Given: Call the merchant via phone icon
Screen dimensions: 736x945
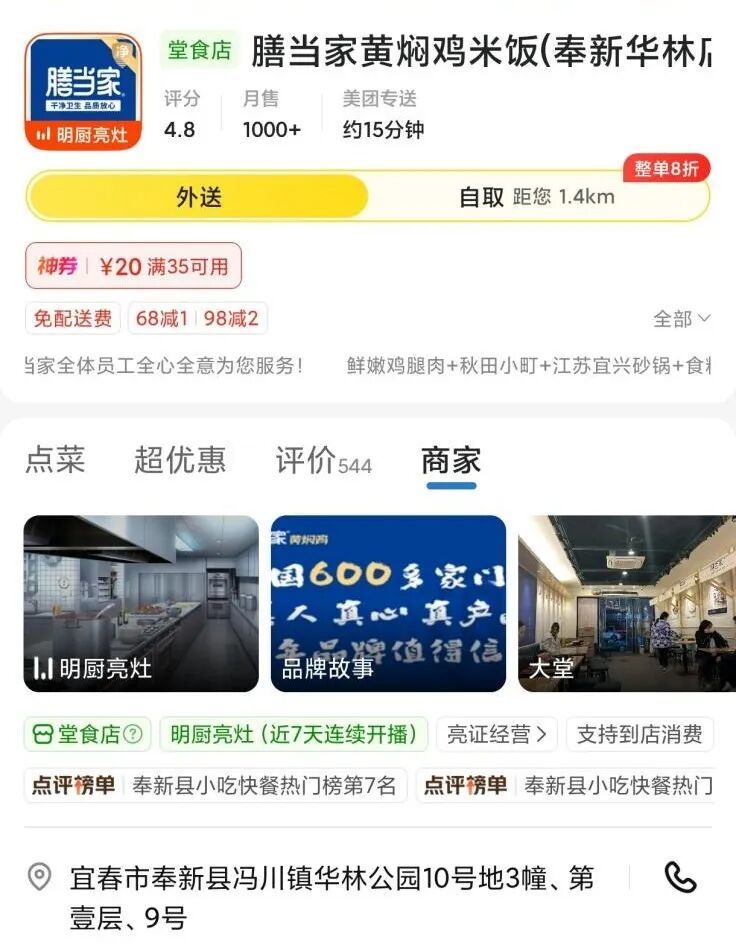Looking at the screenshot, I should 680,878.
